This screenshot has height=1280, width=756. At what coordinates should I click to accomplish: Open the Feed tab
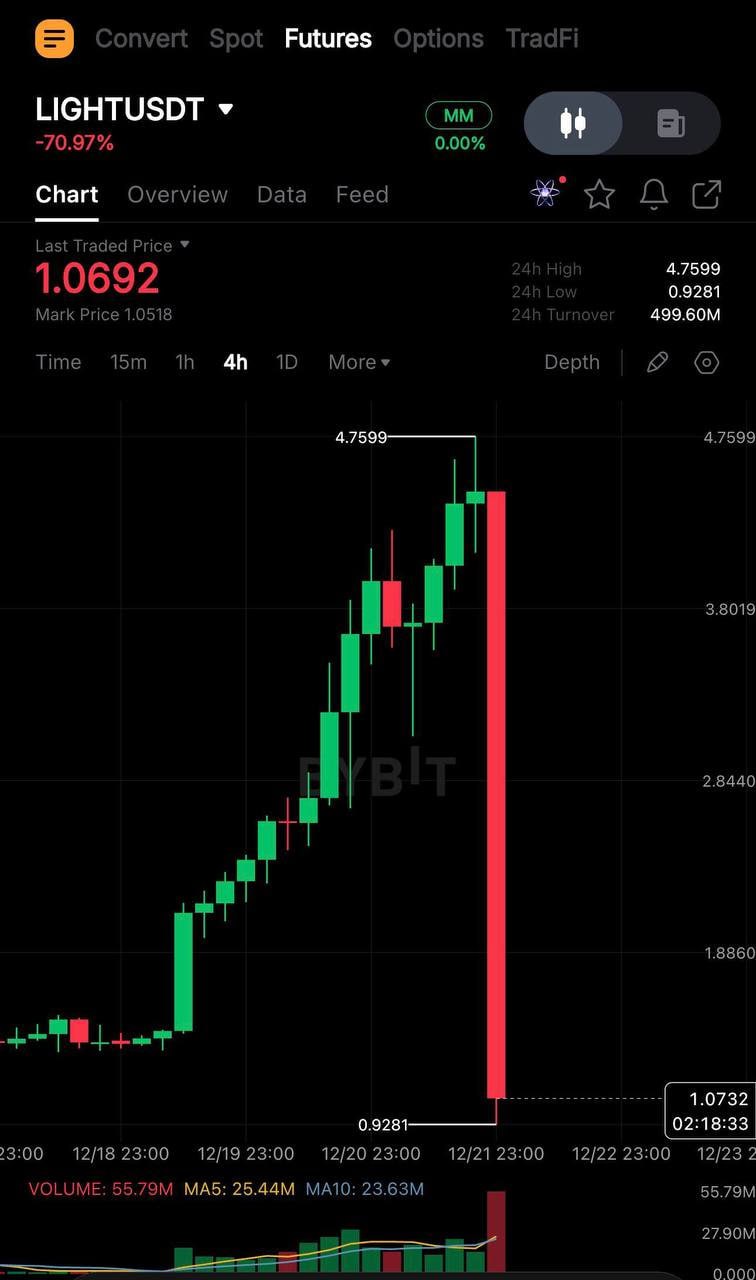[362, 195]
